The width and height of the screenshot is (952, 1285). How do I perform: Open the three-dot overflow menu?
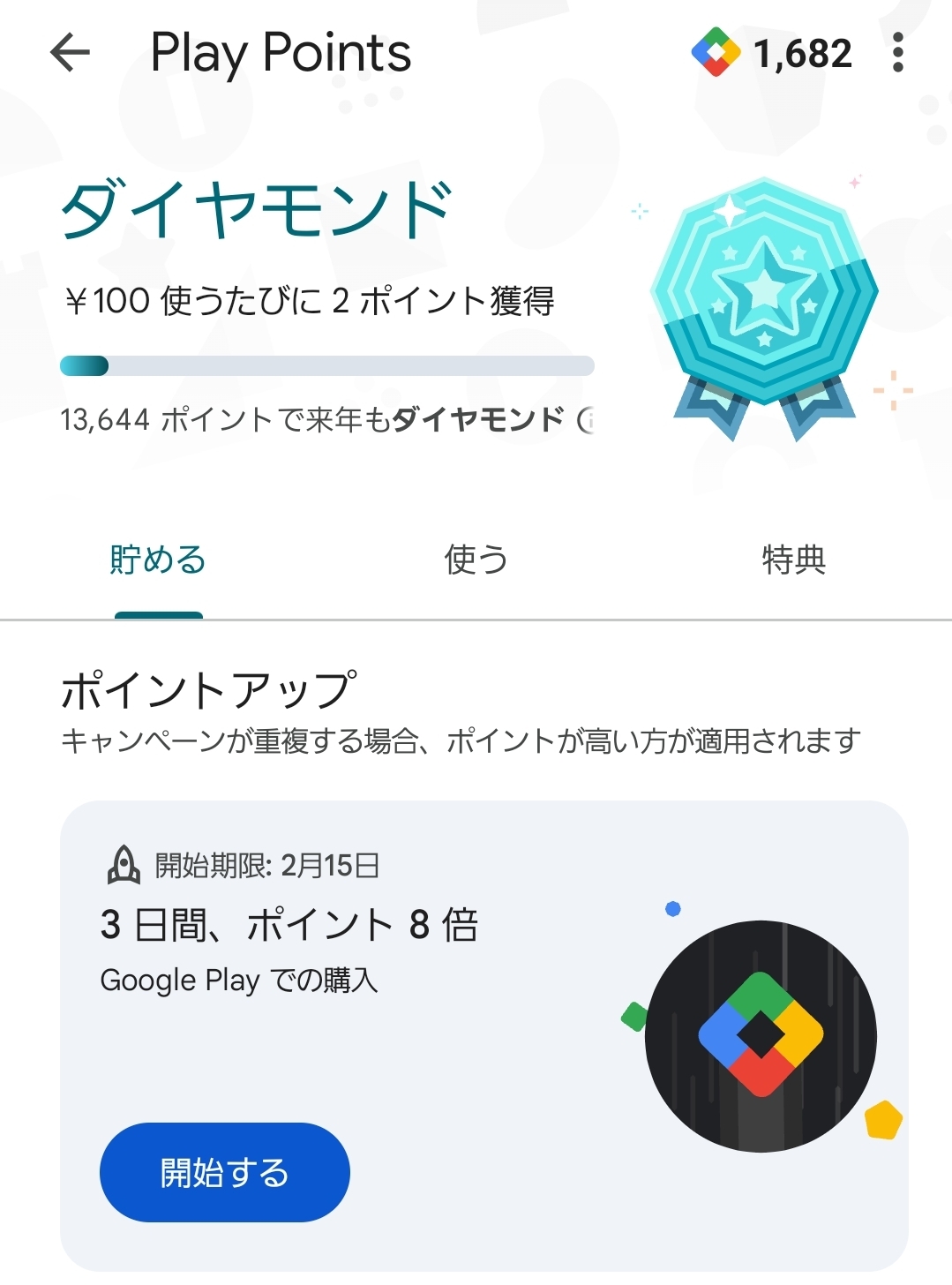click(897, 53)
